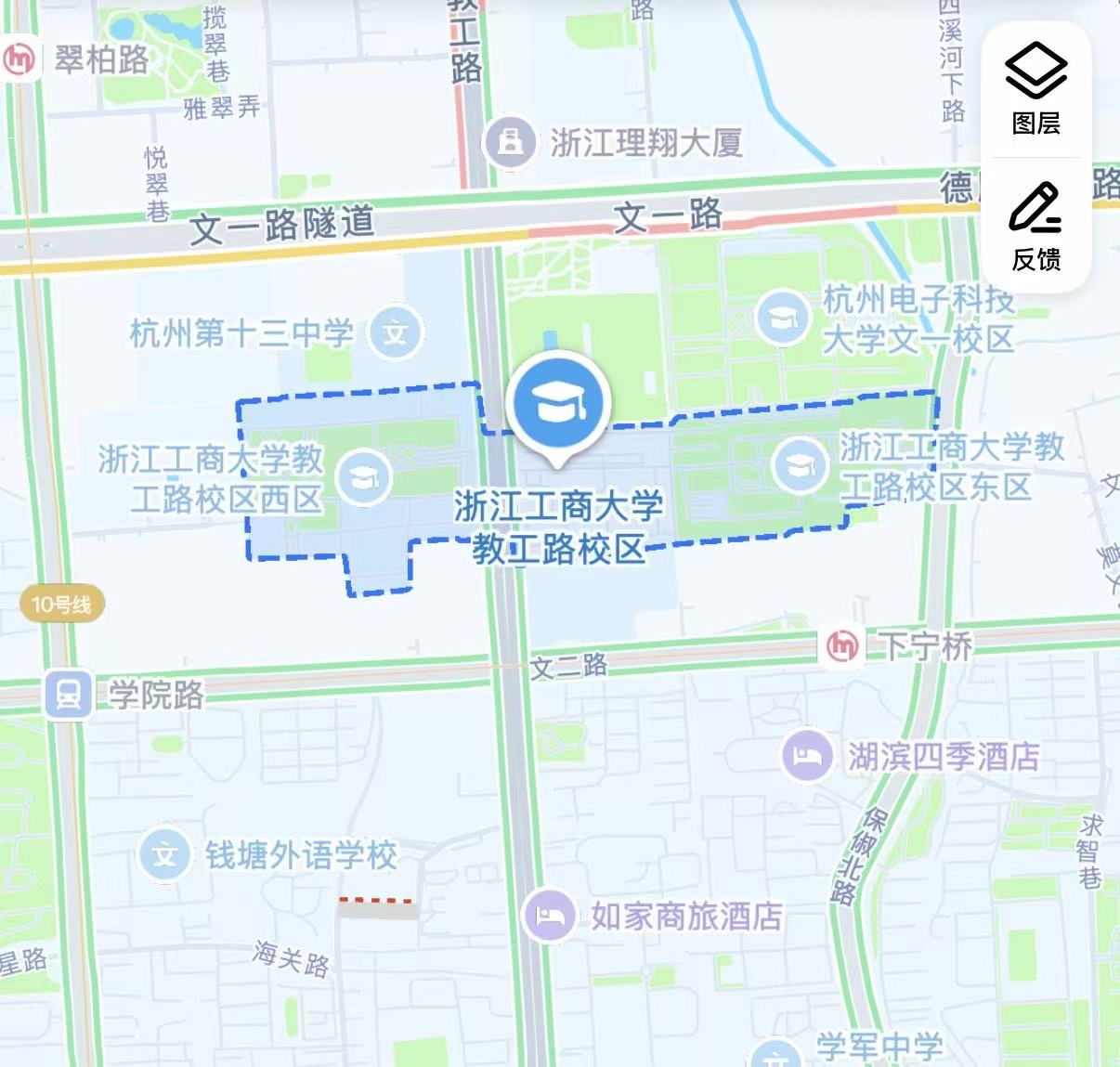
Task: Tap the 下宁桥 metro station icon
Action: click(842, 645)
